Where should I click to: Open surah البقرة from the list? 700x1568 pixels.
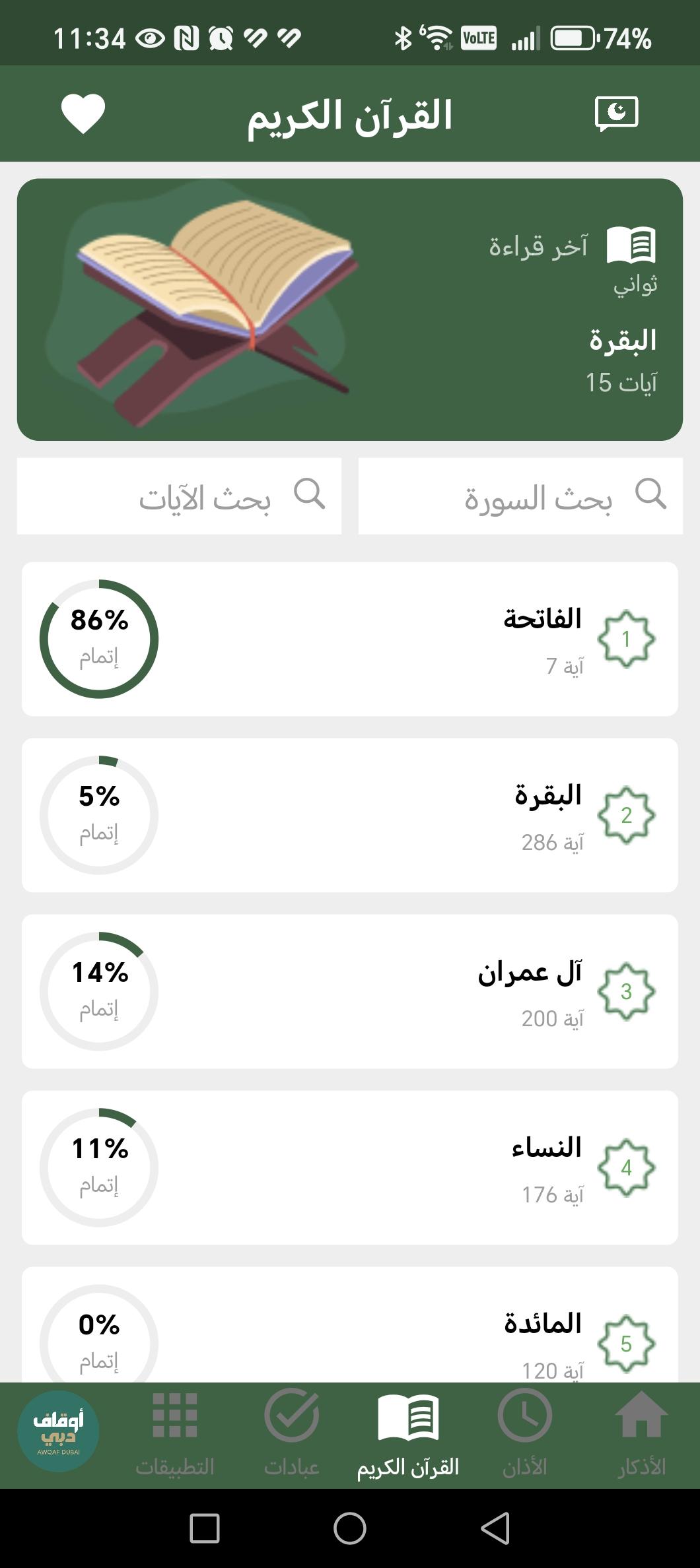(350, 815)
